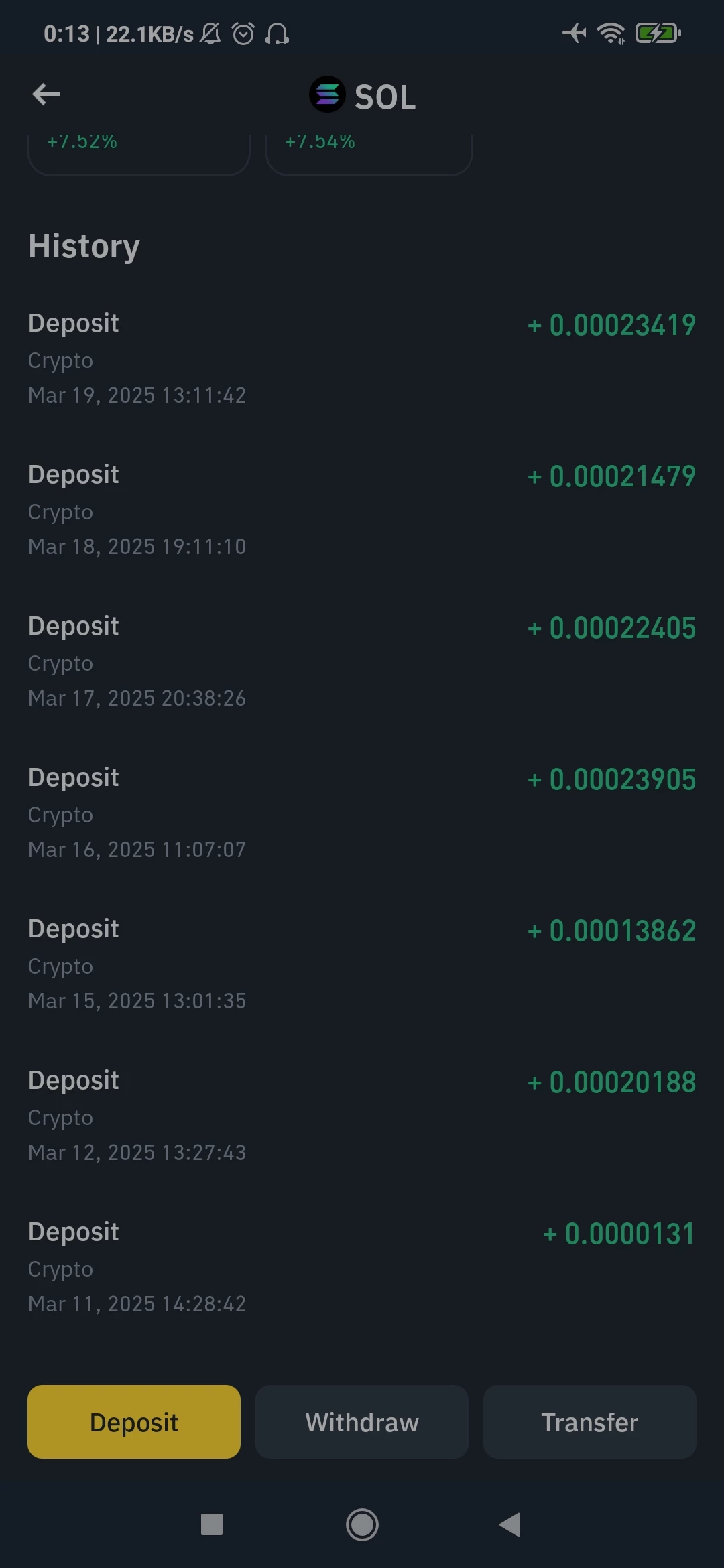
Task: View deposit from Mar 16, 2025 11:07:07
Action: tap(362, 813)
